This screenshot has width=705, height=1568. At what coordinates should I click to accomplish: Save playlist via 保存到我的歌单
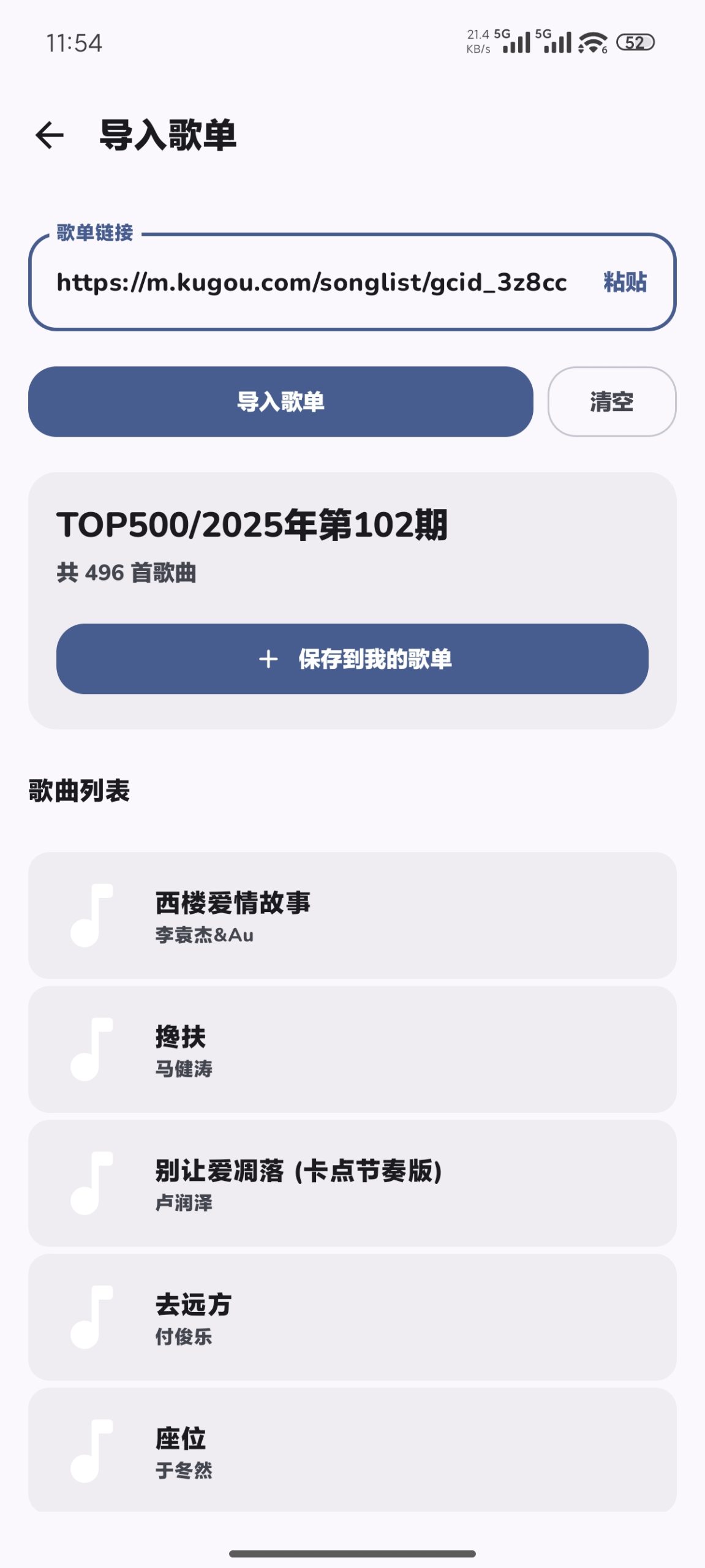352,659
